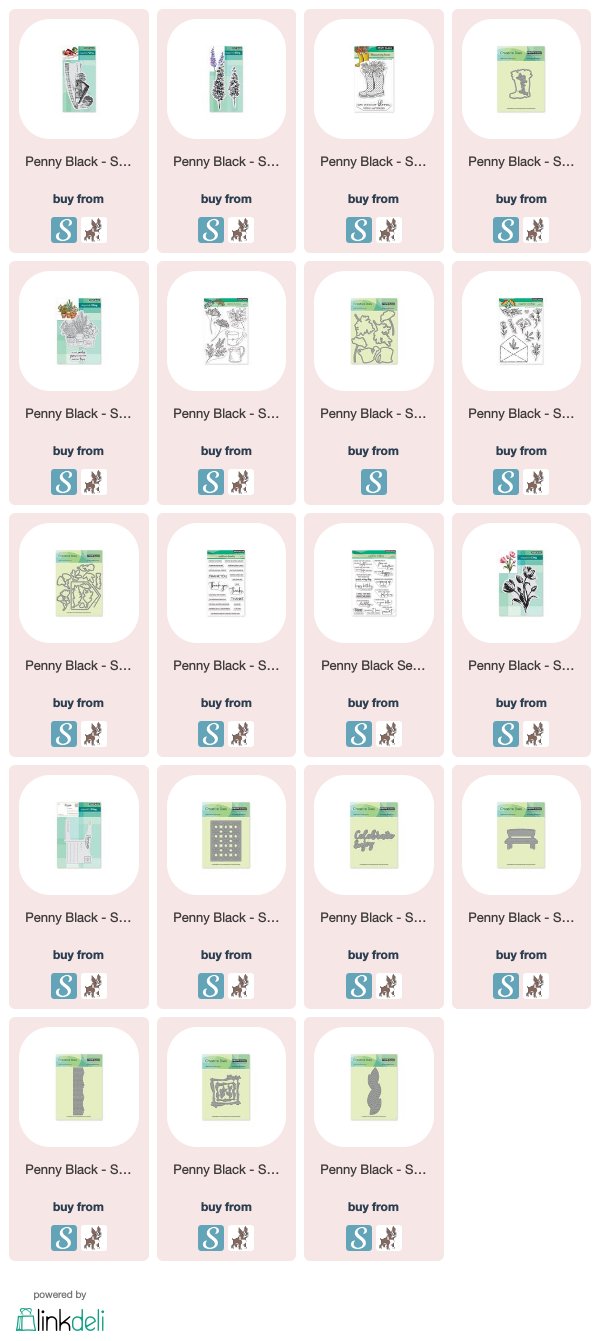Open the 'Penny Black Se...' sentiments product

(x=374, y=665)
